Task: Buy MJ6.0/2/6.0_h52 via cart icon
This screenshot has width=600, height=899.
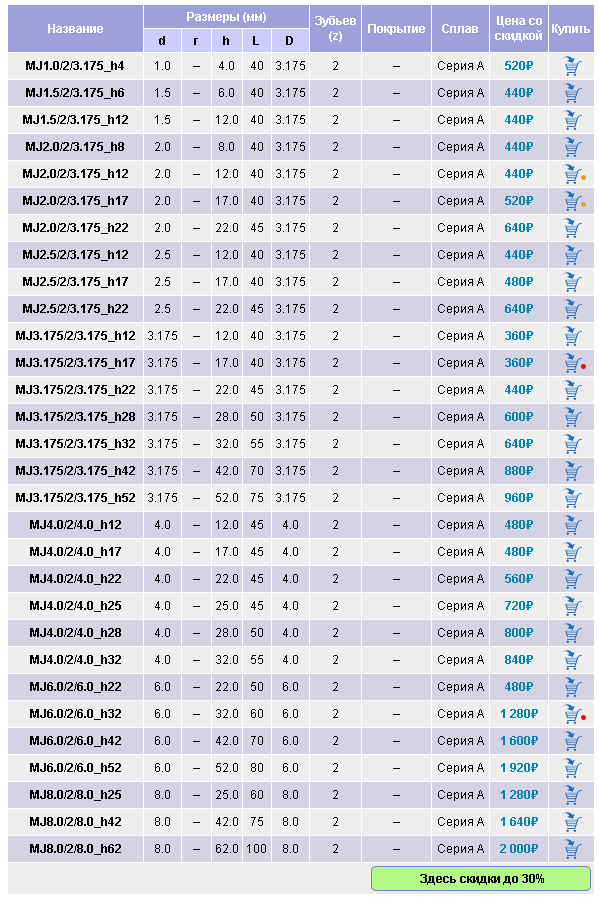Action: click(572, 768)
